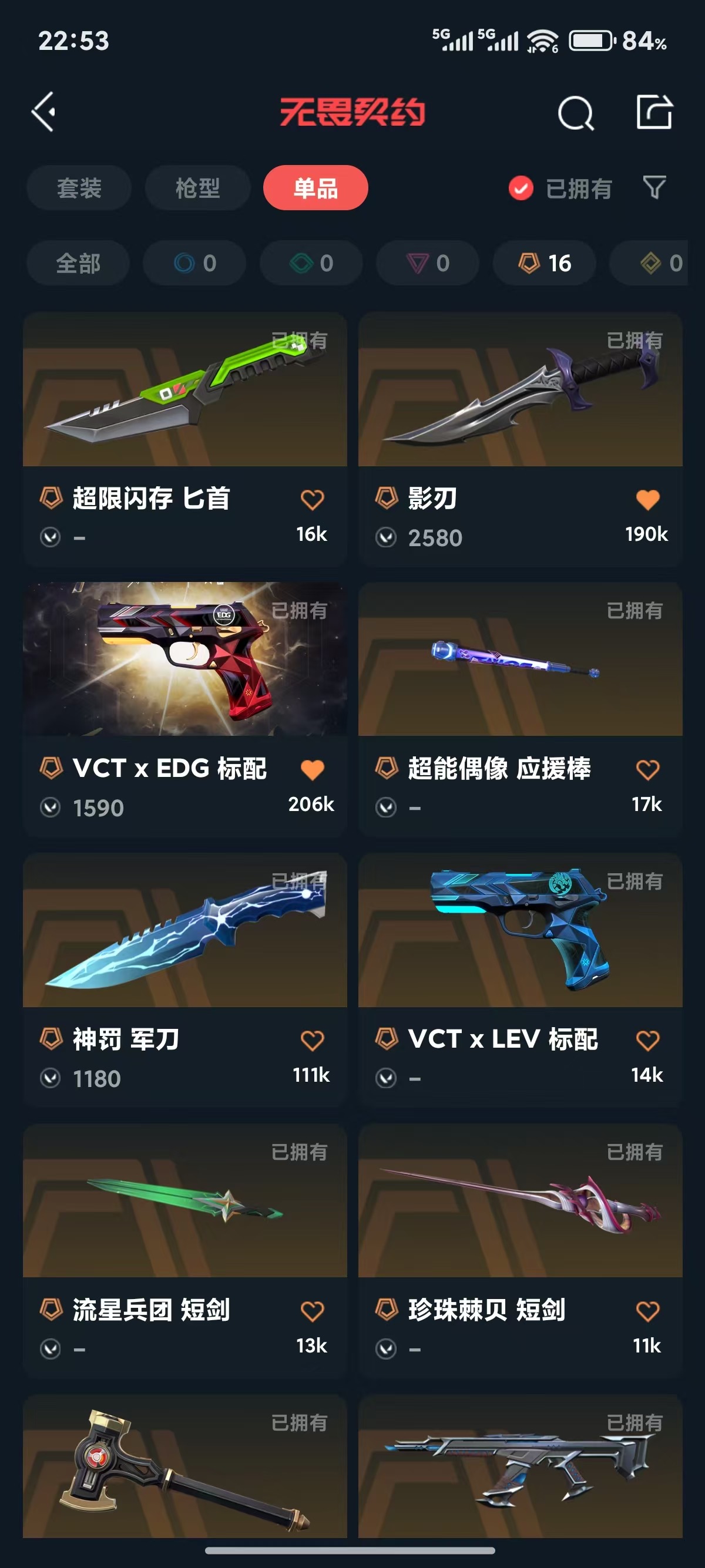Viewport: 705px width, 1568px height.
Task: Unlike the VCT x EDG 标配 skin
Action: pos(313,770)
